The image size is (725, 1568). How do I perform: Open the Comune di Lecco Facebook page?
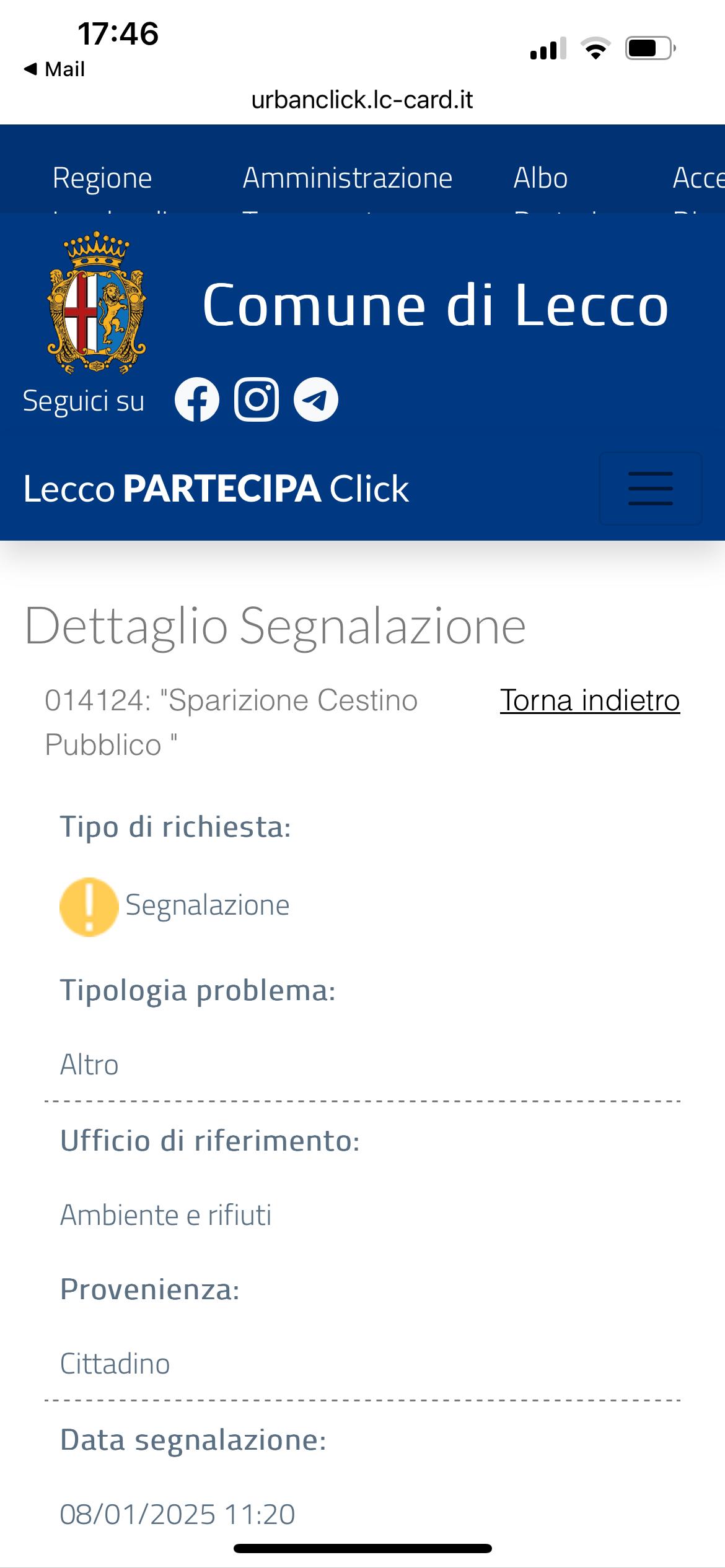pyautogui.click(x=197, y=399)
